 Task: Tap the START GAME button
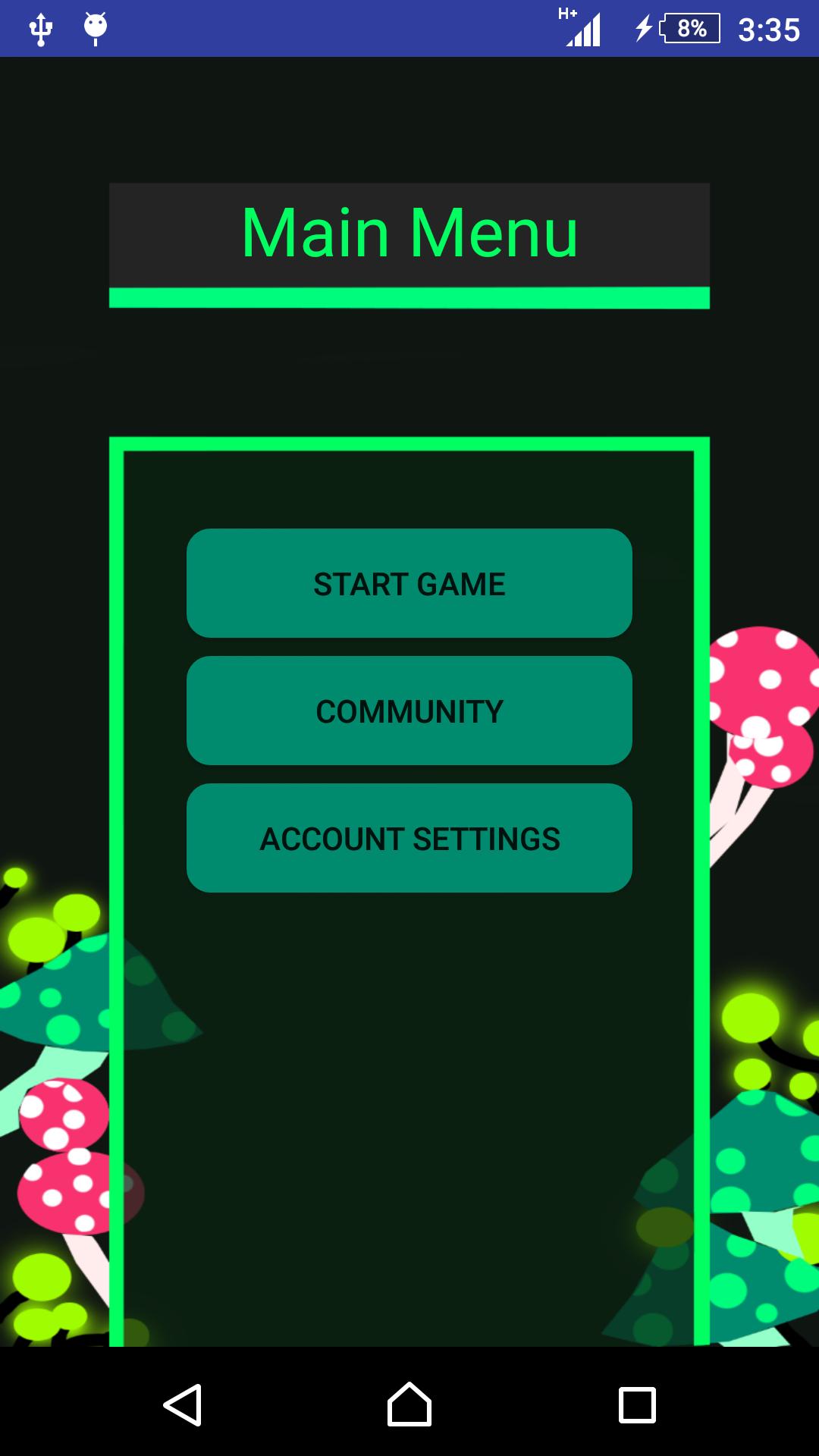point(409,583)
